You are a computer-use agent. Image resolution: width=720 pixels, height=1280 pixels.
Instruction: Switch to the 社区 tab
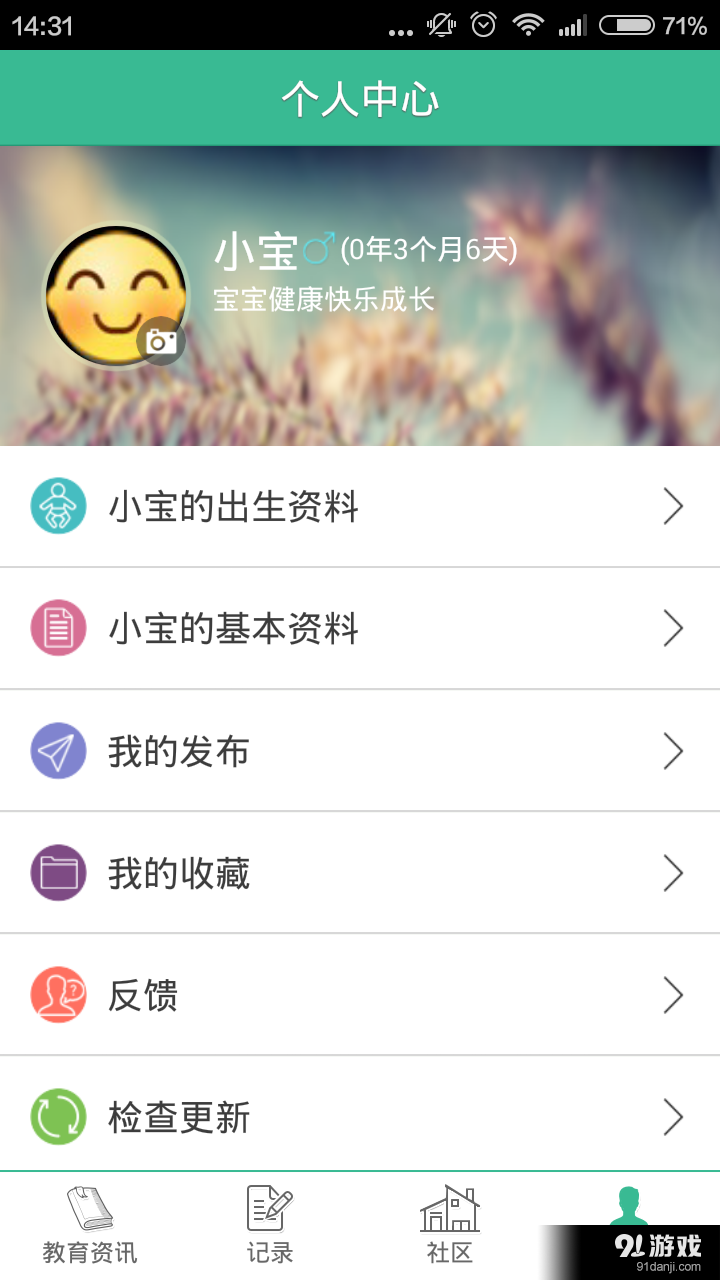449,1222
